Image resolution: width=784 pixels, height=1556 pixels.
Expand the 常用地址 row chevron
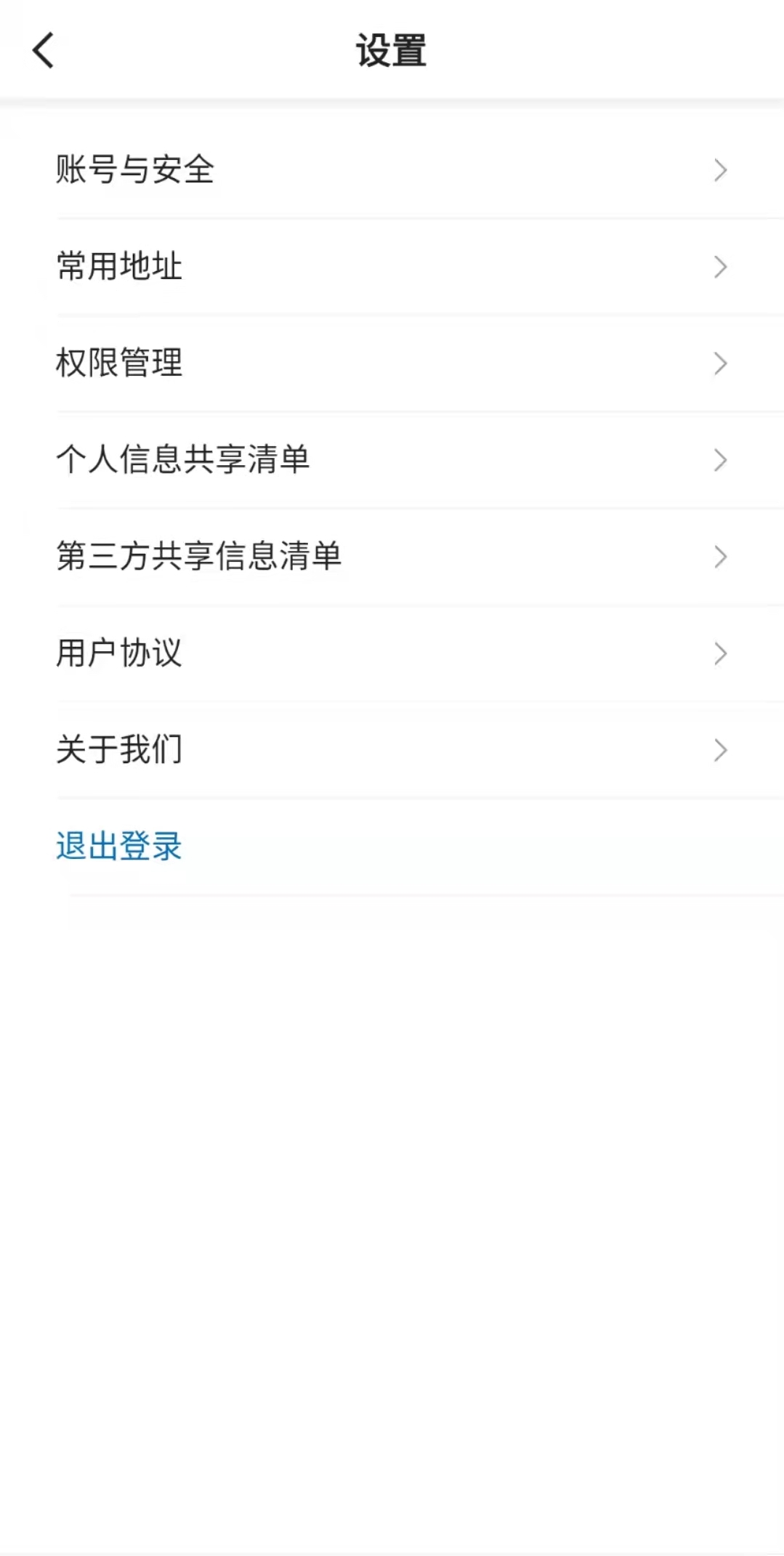(x=720, y=266)
